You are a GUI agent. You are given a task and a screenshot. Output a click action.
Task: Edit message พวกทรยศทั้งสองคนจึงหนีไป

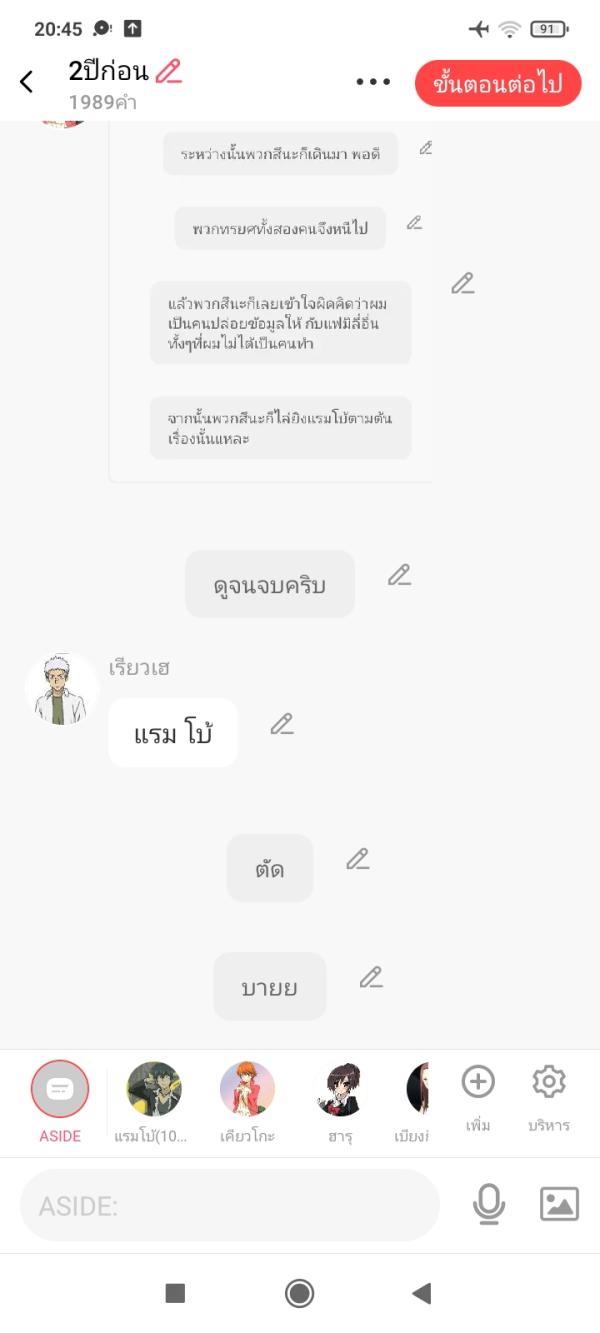[414, 223]
